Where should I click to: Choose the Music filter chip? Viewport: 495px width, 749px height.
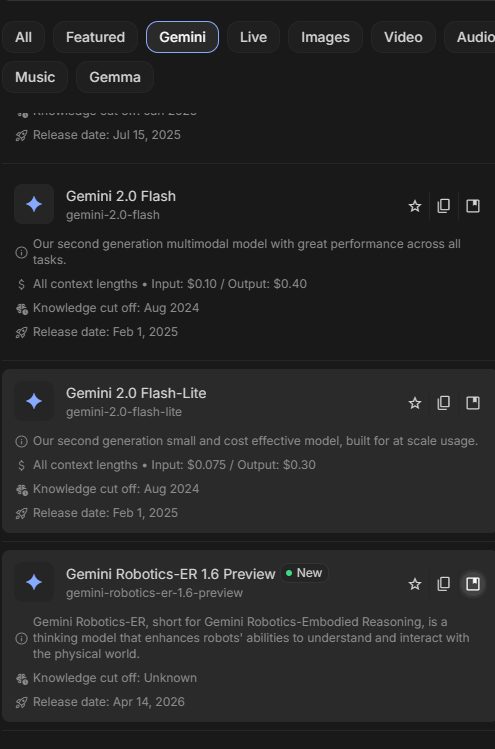click(x=35, y=77)
